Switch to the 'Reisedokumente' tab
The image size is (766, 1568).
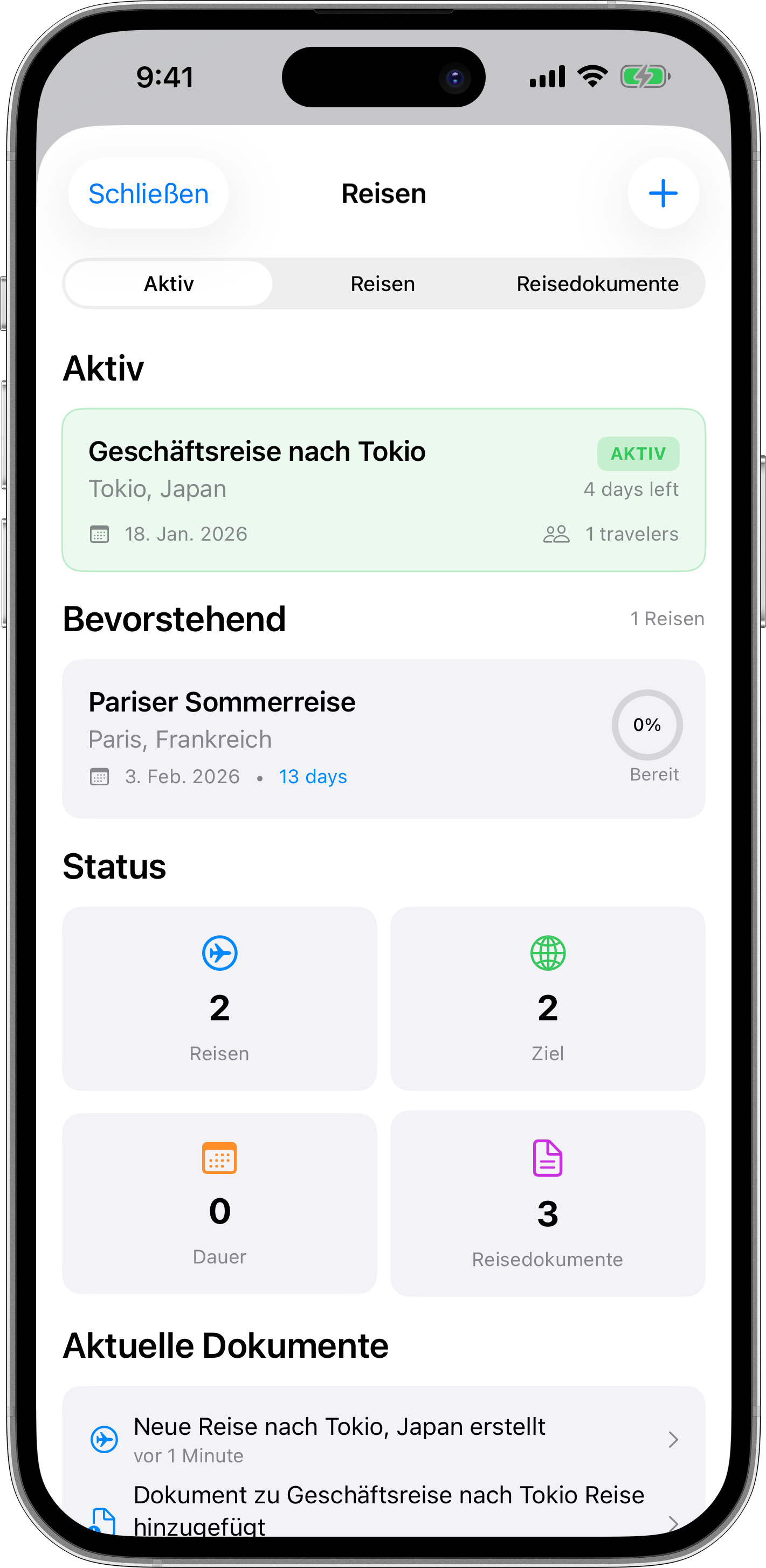click(x=597, y=283)
